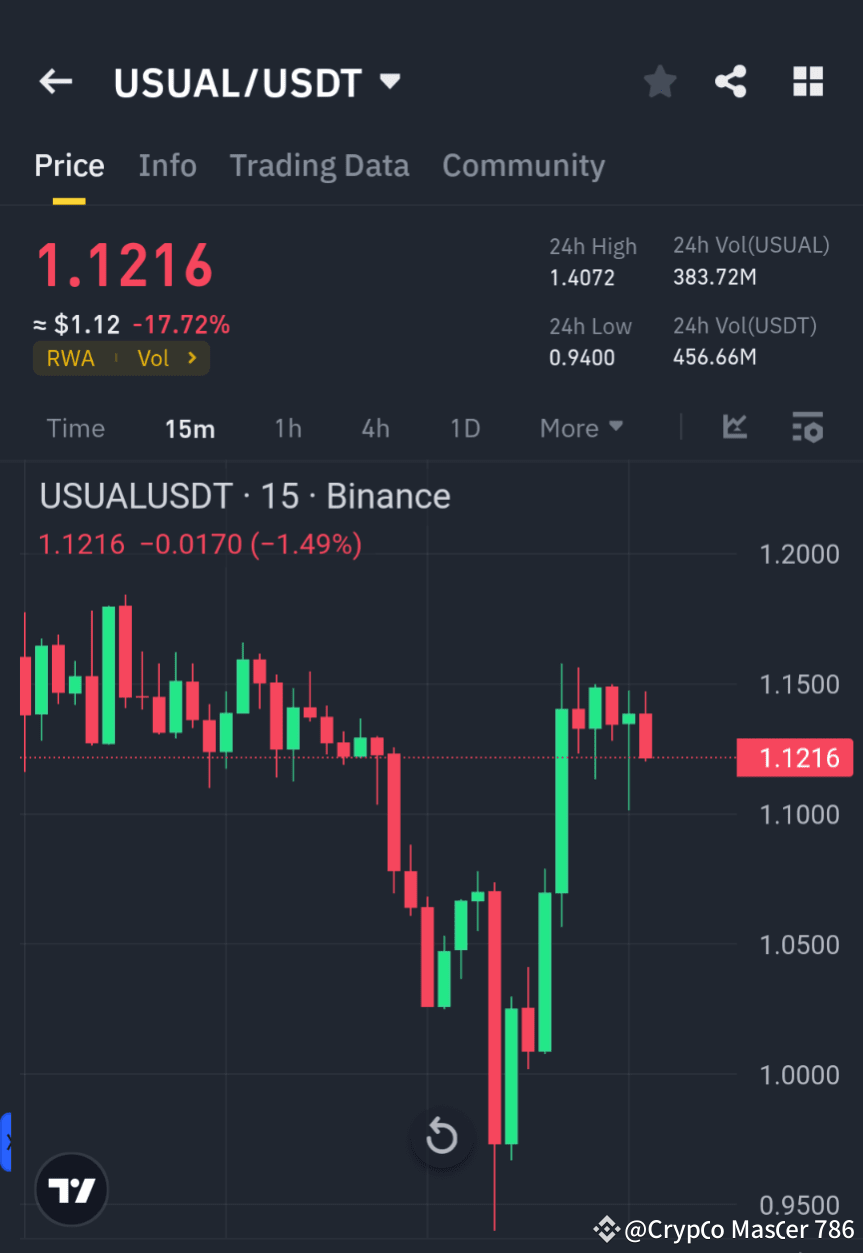Viewport: 863px width, 1253px height.
Task: Click the 1.1216 price marker on chart
Action: pos(795,758)
